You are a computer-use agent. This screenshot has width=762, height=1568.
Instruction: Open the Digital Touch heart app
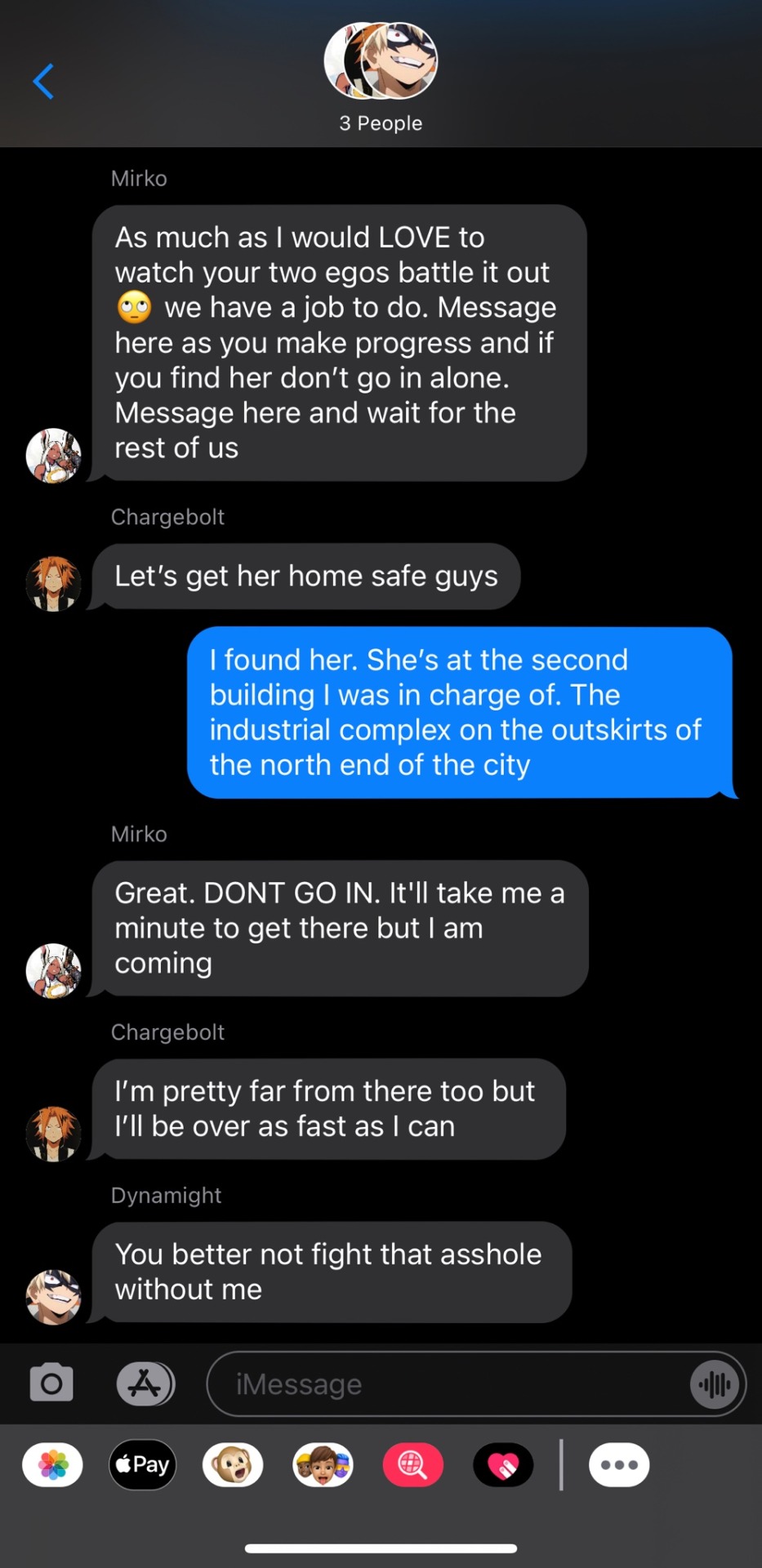tap(503, 1465)
